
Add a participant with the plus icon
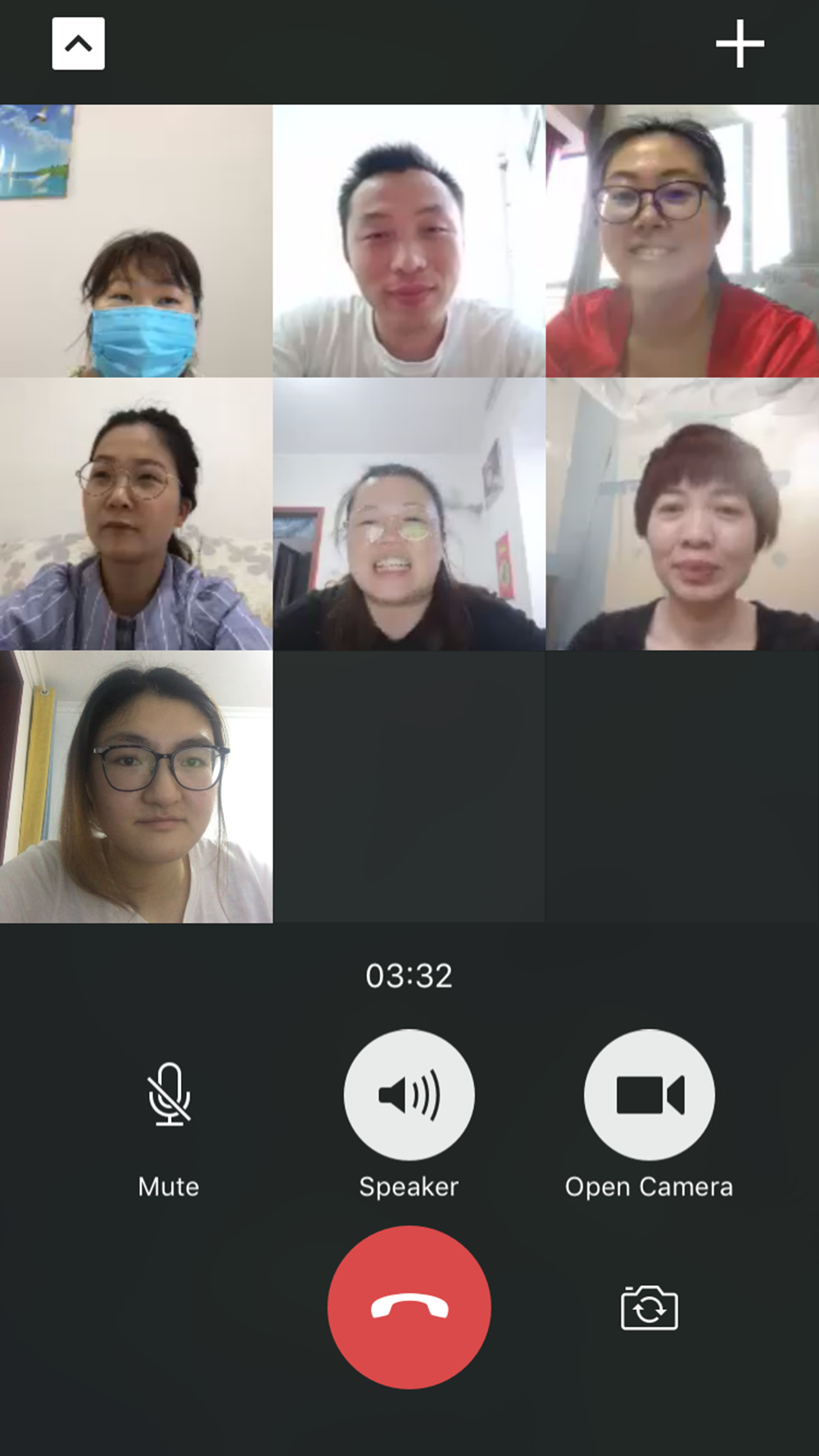click(x=740, y=44)
